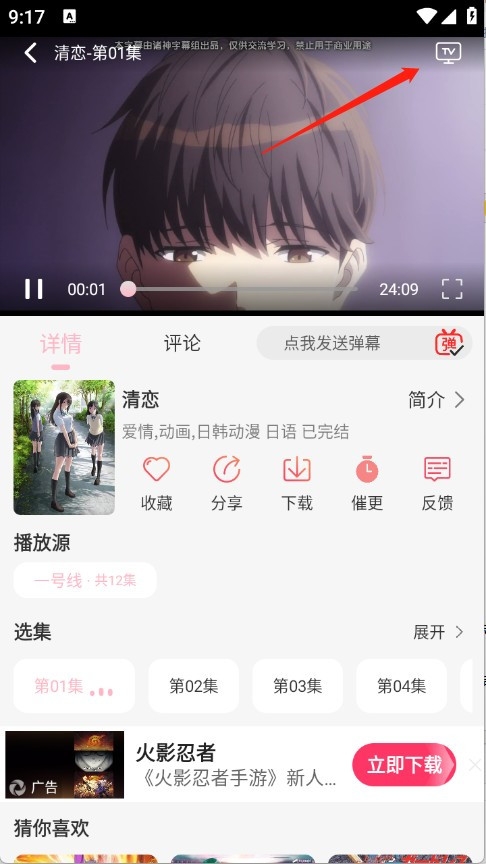This screenshot has height=864, width=486.
Task: Enter fullscreen mode
Action: [x=452, y=289]
